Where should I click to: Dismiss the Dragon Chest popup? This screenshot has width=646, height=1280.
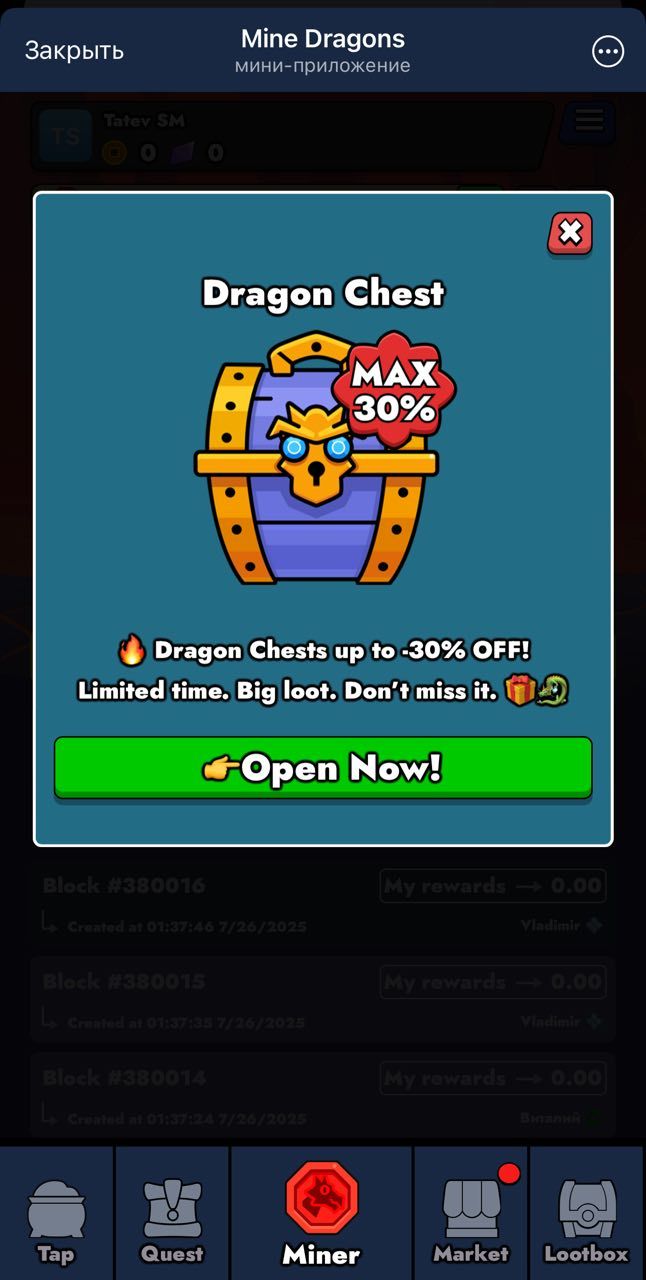[x=570, y=234]
